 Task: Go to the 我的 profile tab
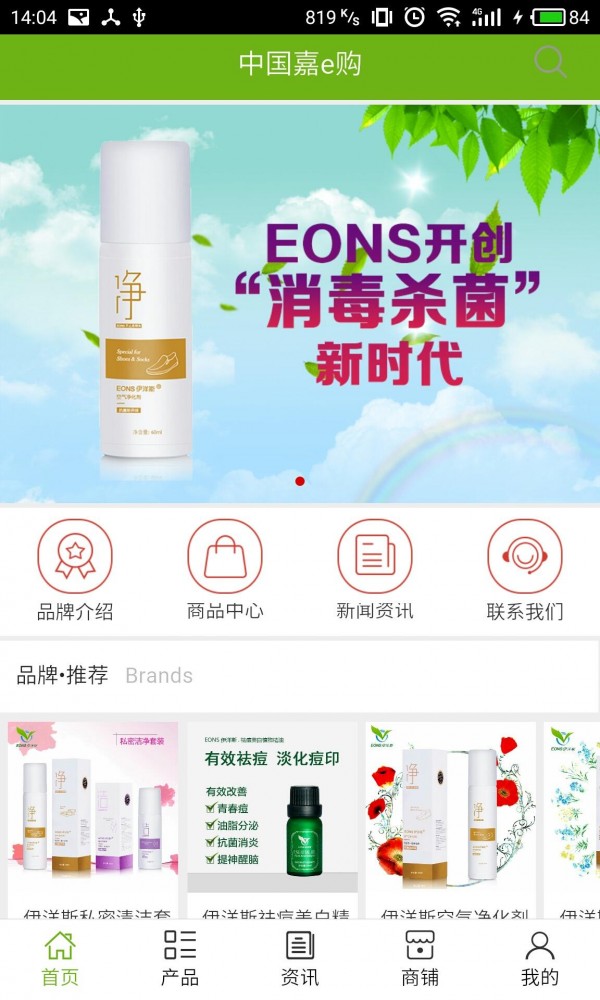point(539,959)
